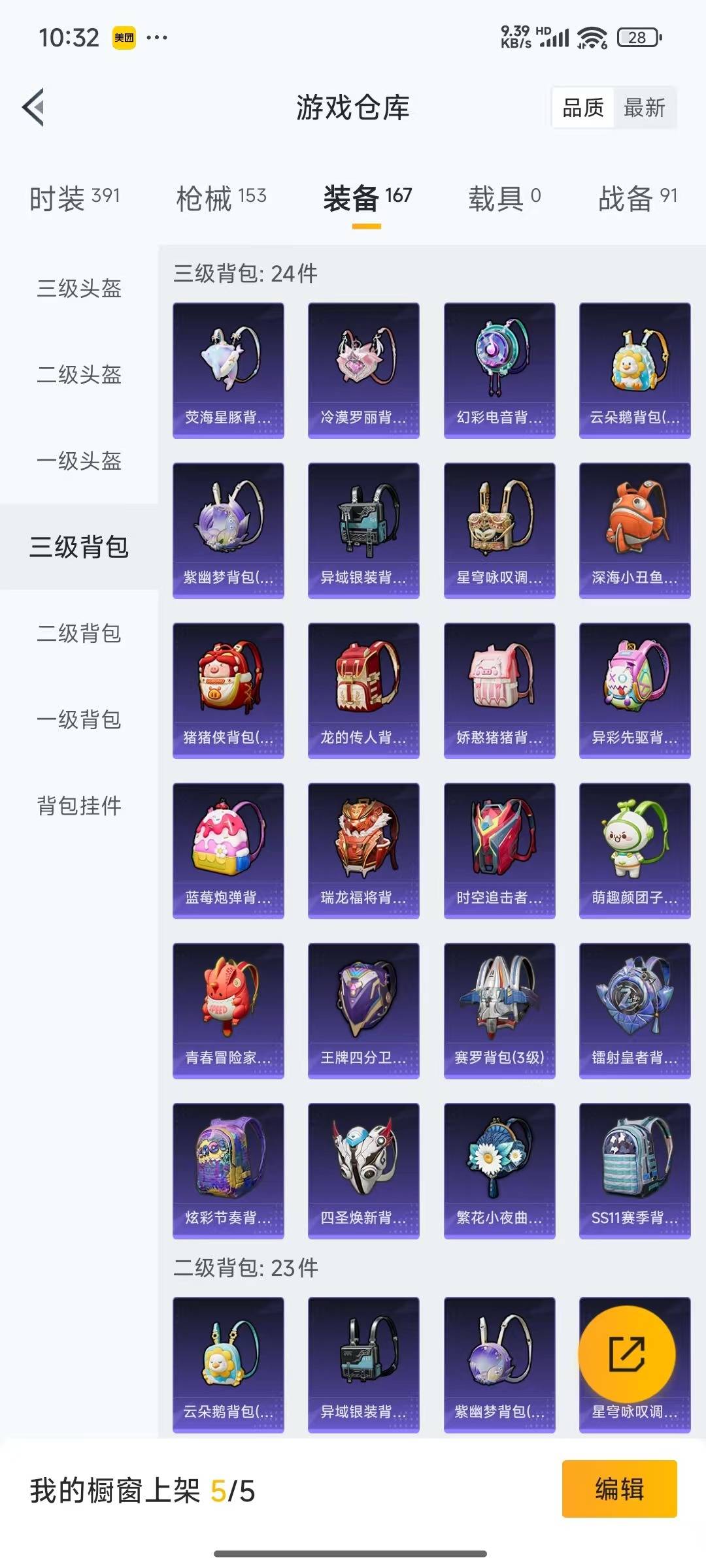
Task: Choose 一级头盔 category
Action: tap(79, 461)
